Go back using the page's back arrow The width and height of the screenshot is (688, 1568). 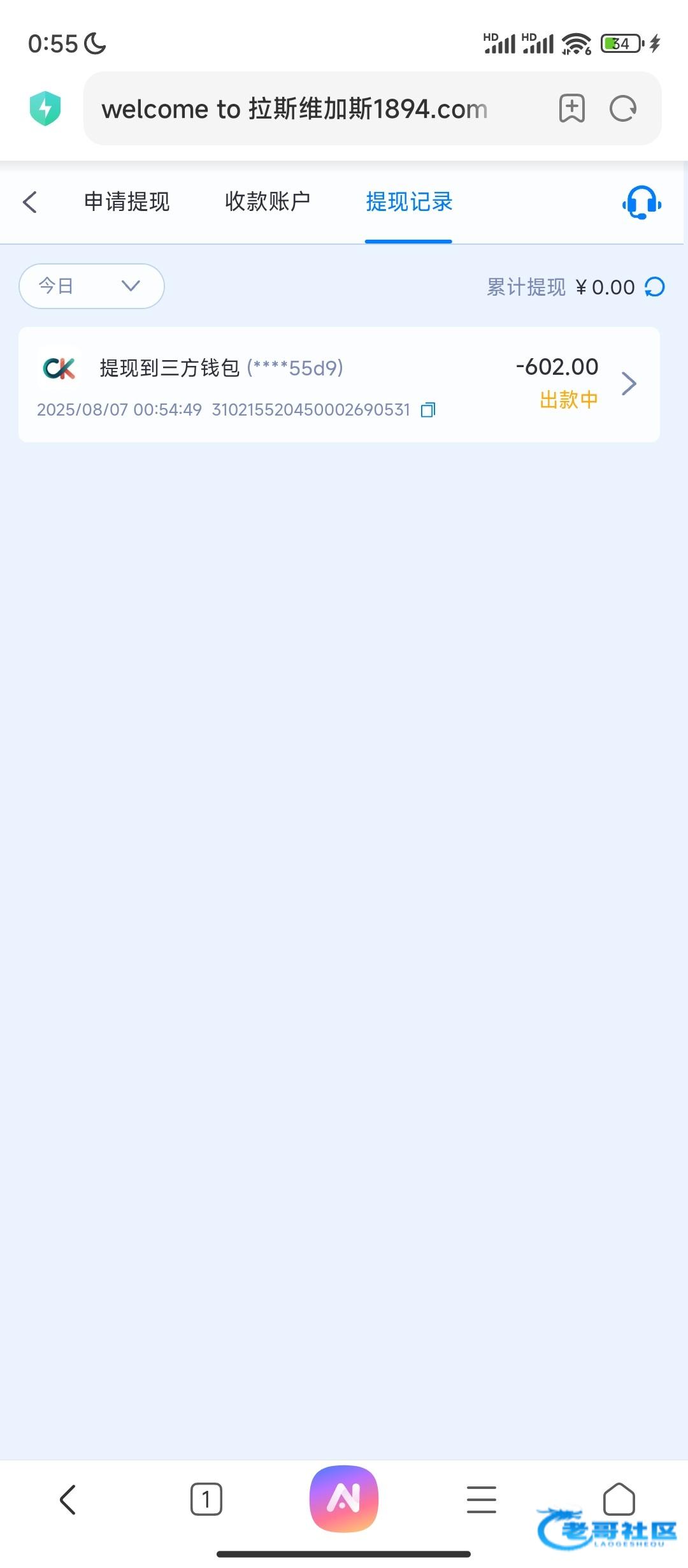tap(30, 202)
